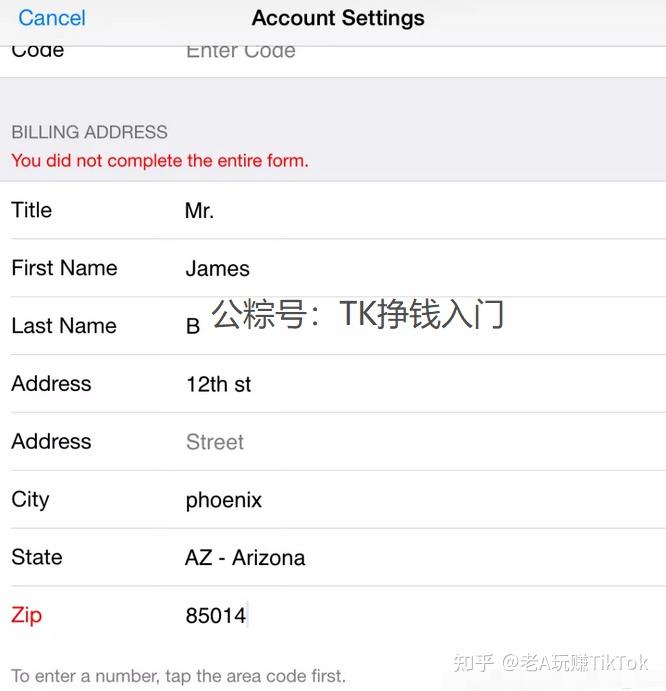Screen dimensions: 666x691
Task: Change the Title selection from Mr.
Action: pos(200,211)
